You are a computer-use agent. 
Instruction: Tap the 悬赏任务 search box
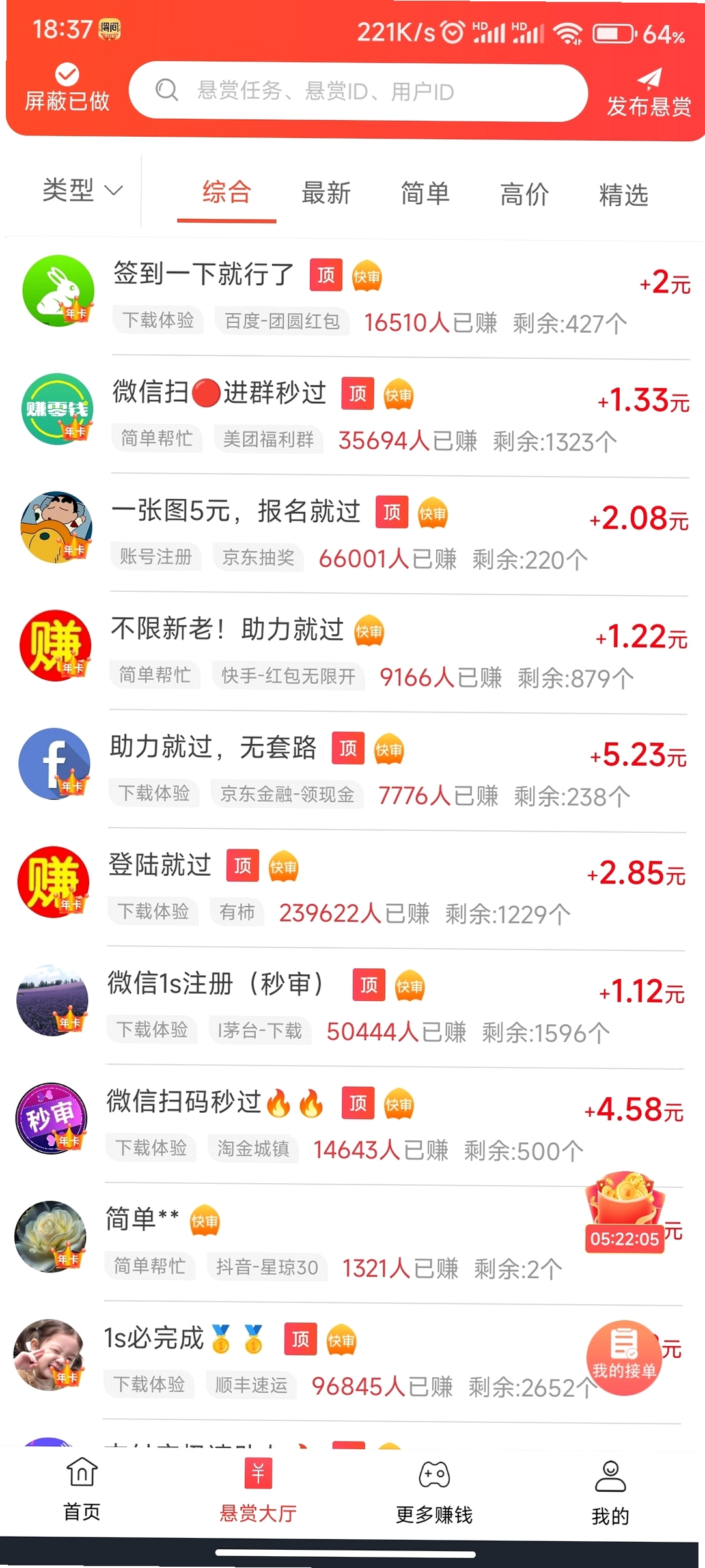[x=359, y=92]
